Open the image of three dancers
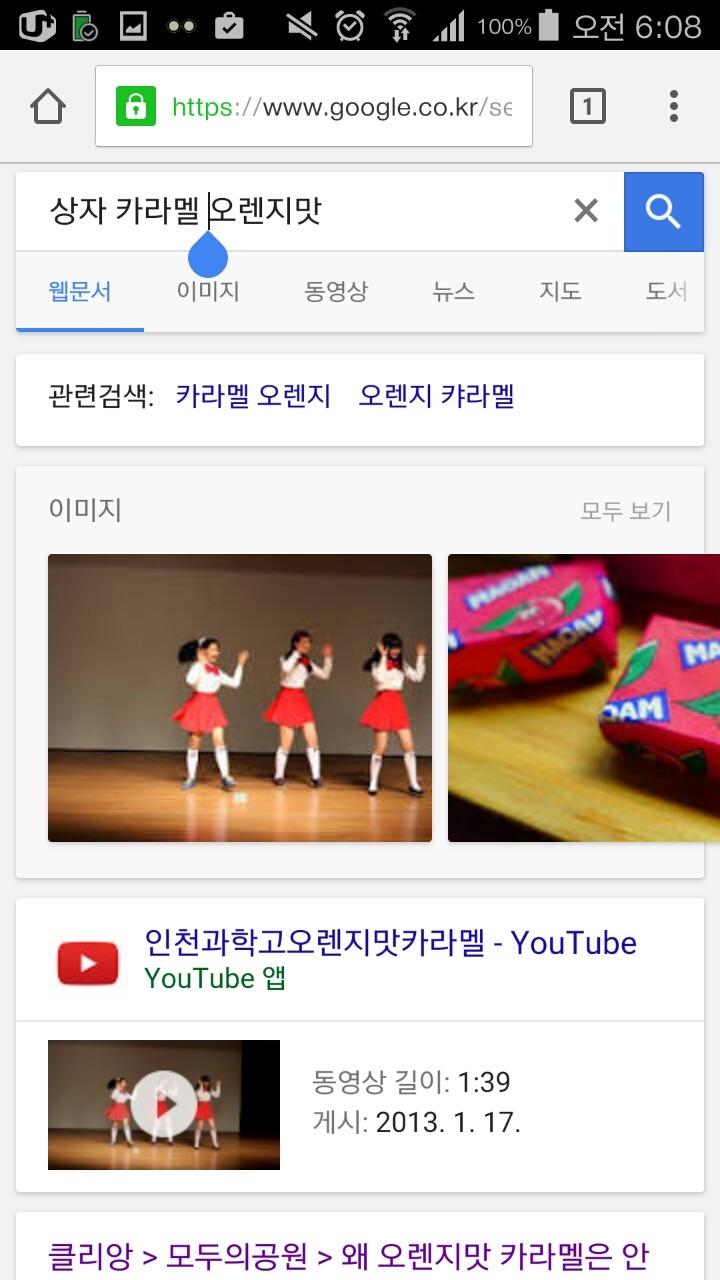 point(240,698)
